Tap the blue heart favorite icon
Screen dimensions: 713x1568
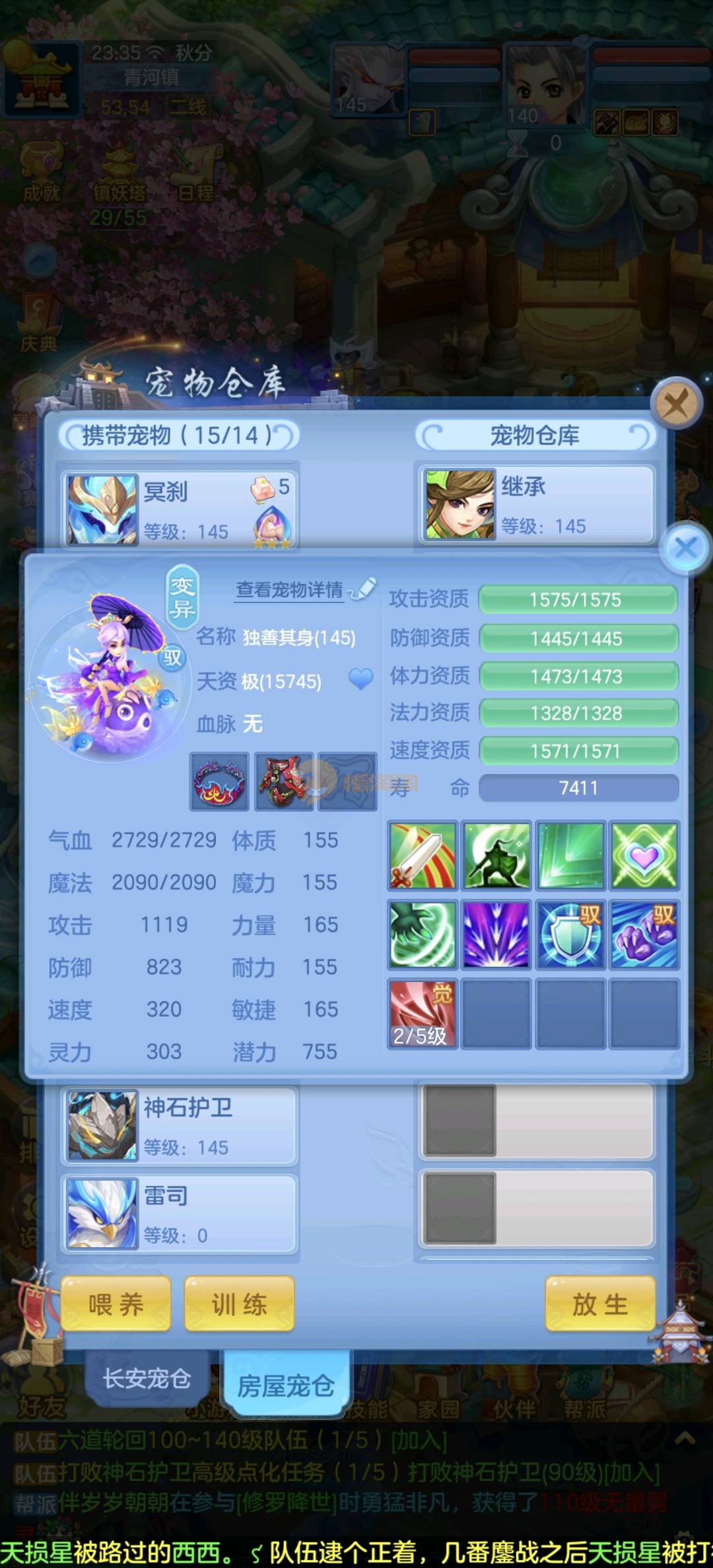[x=360, y=679]
